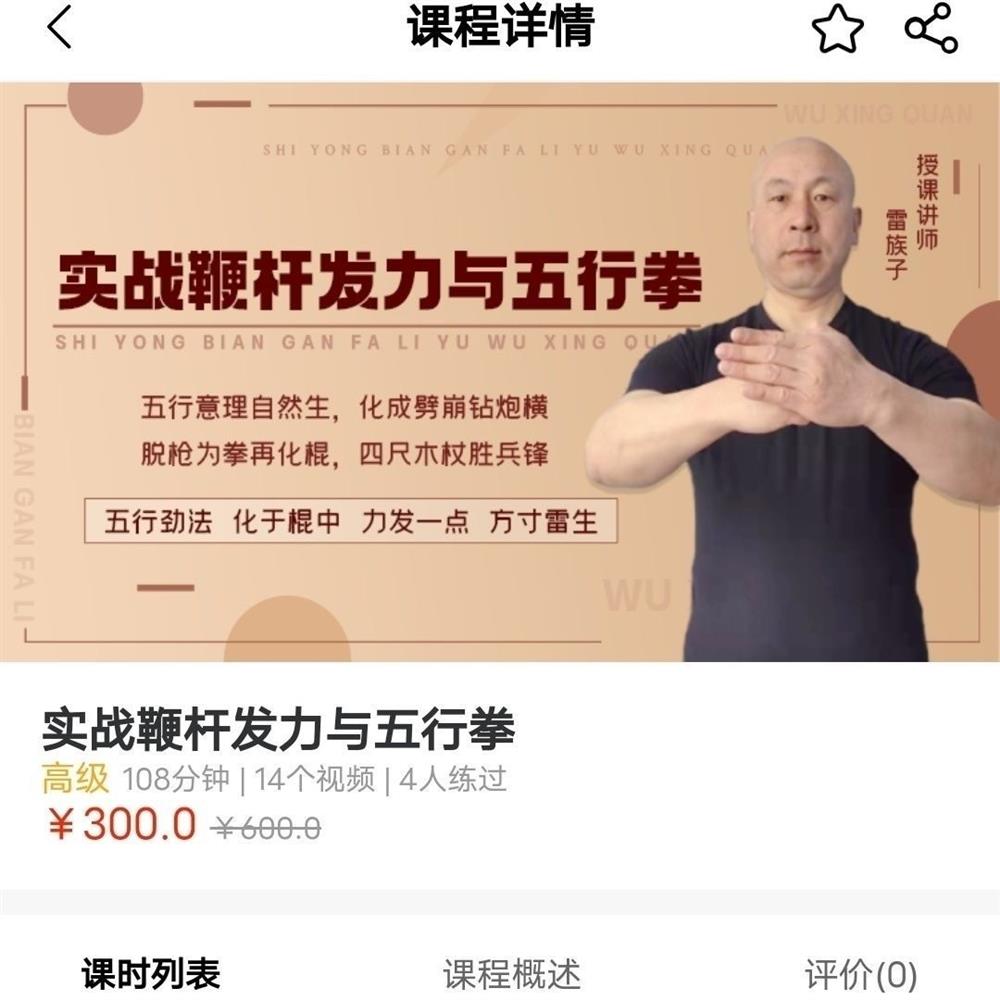The width and height of the screenshot is (1000, 1000).
Task: Switch to the 课时列表 tab
Action: click(151, 972)
